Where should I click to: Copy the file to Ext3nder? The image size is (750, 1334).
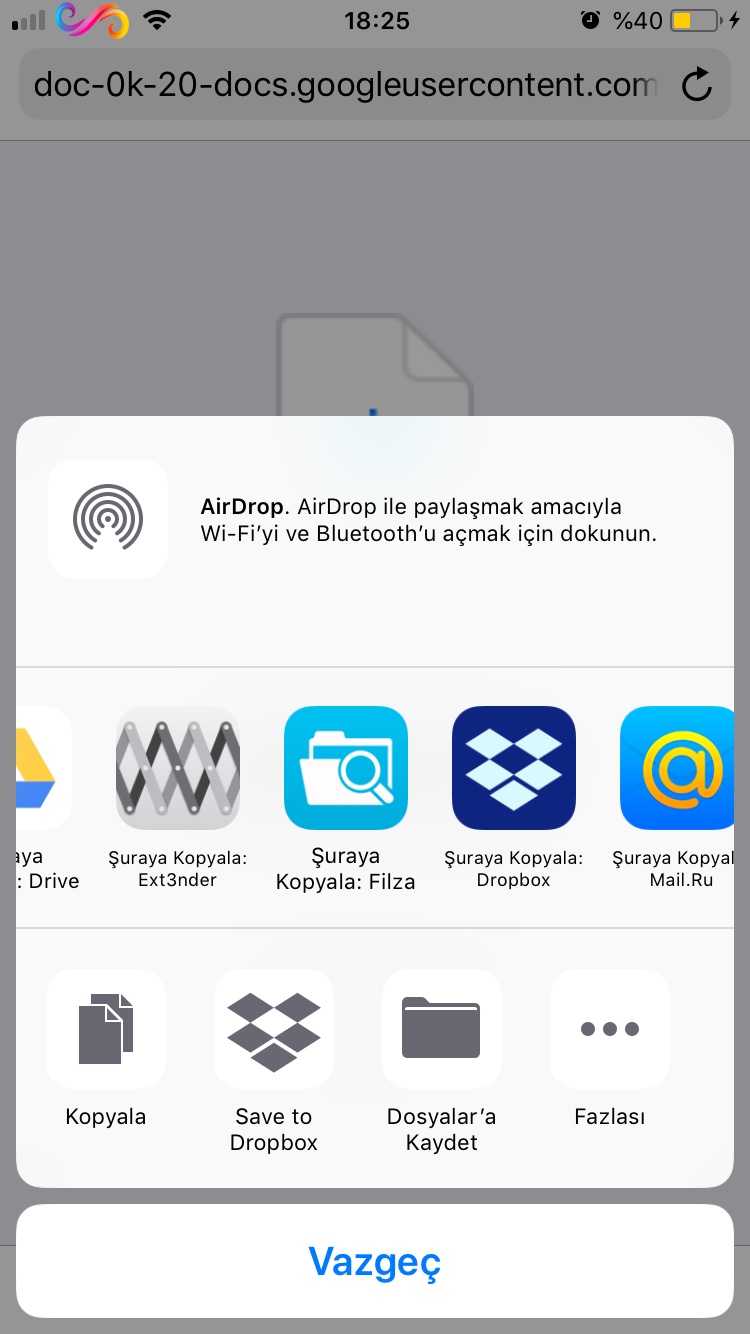pyautogui.click(x=178, y=768)
